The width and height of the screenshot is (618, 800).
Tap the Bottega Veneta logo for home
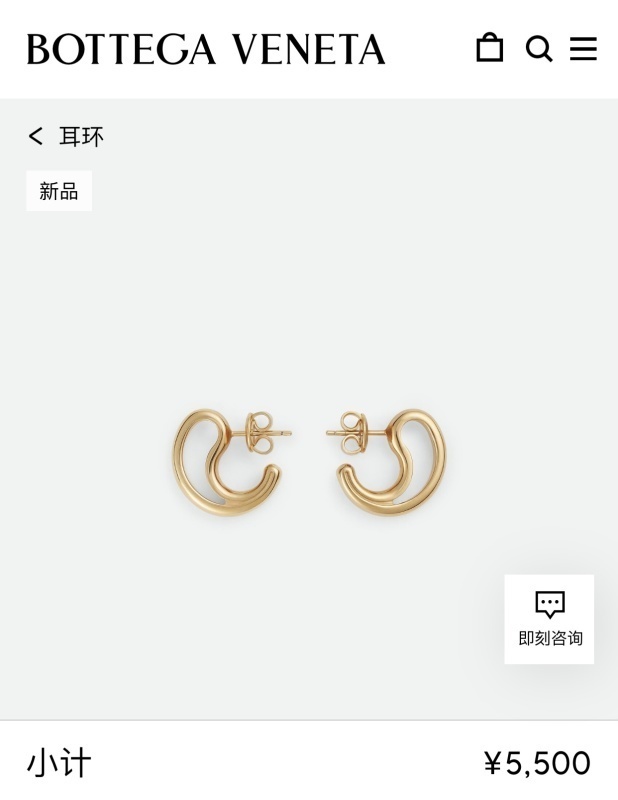coord(206,49)
